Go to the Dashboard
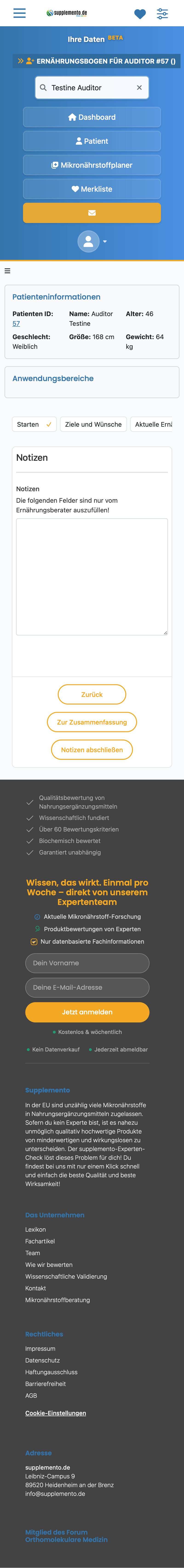 click(92, 117)
